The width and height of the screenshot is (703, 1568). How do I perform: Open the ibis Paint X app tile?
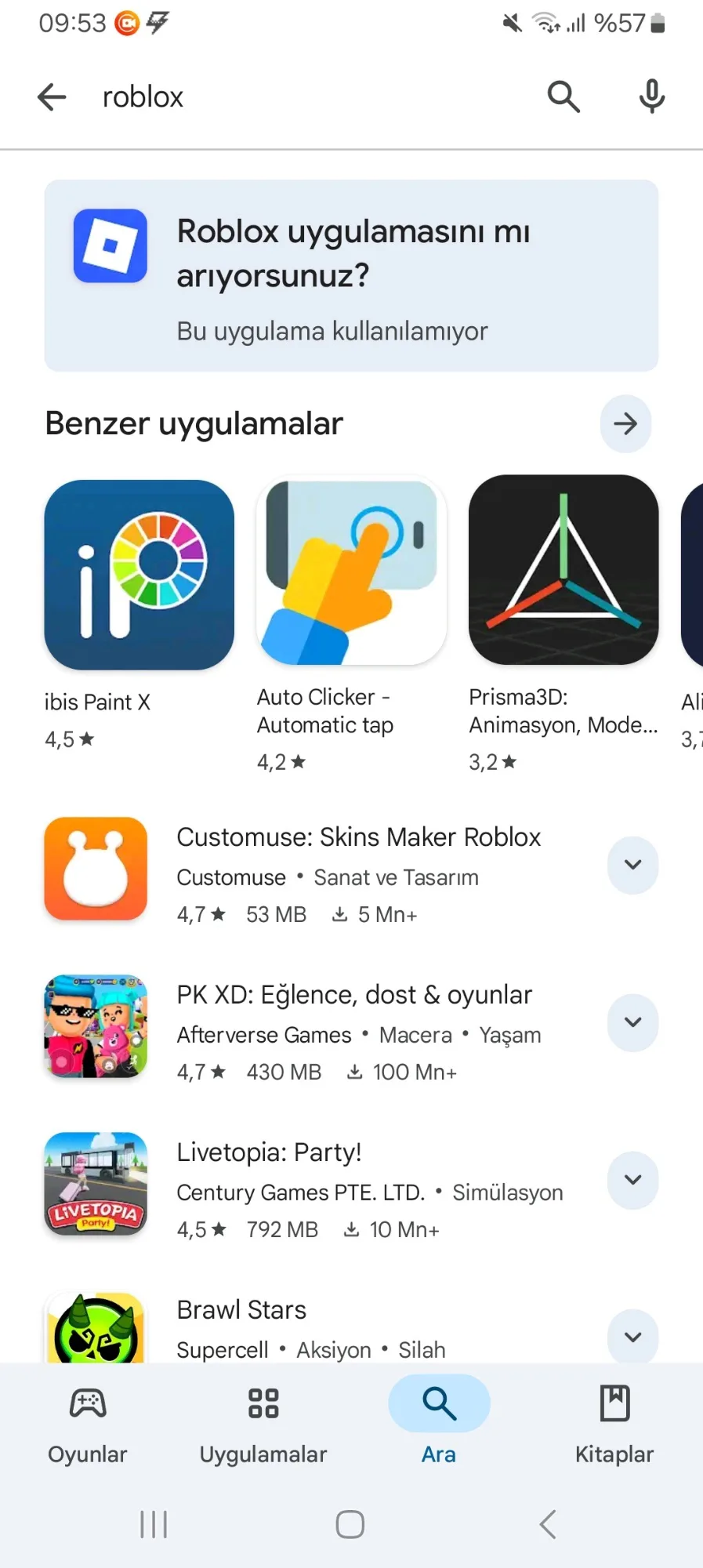coord(140,575)
